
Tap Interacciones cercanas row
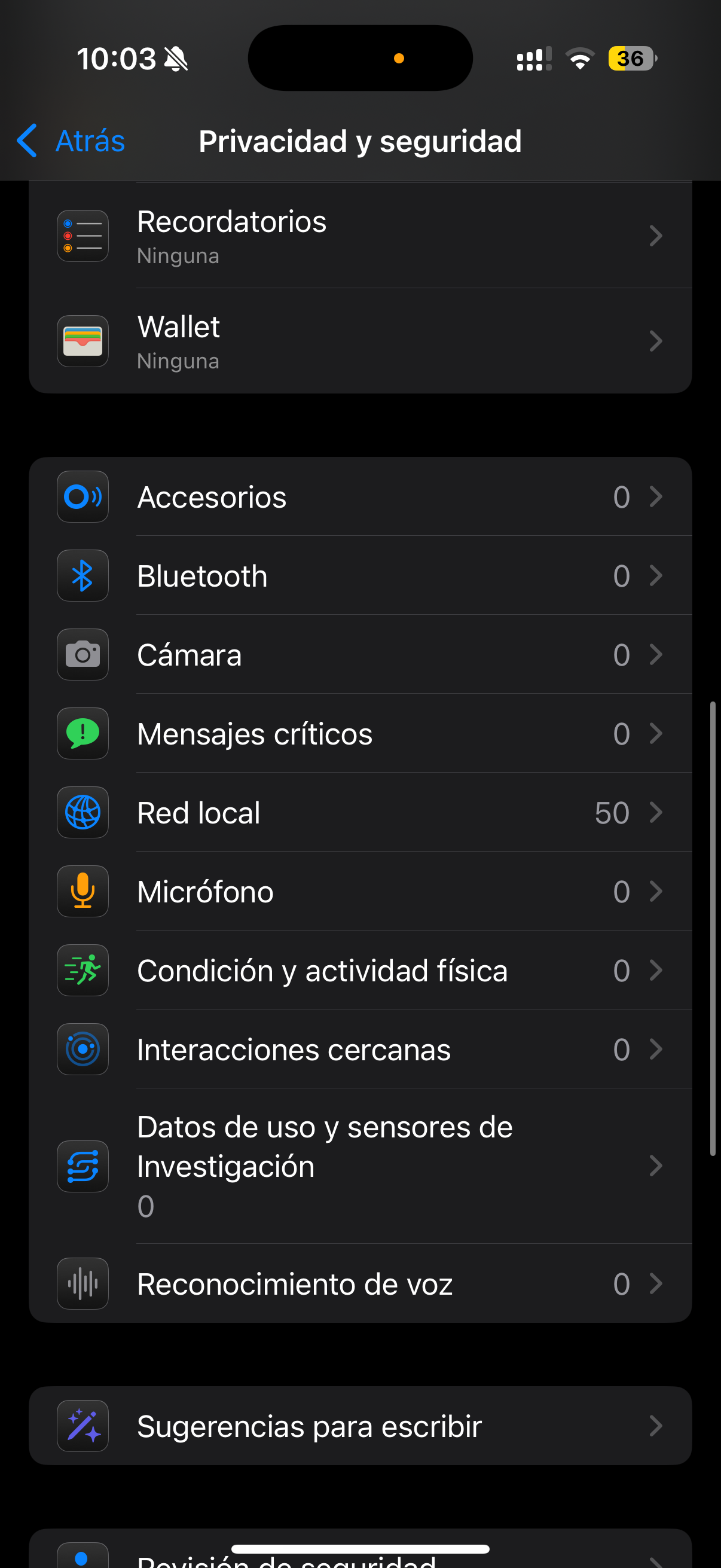(359, 1050)
